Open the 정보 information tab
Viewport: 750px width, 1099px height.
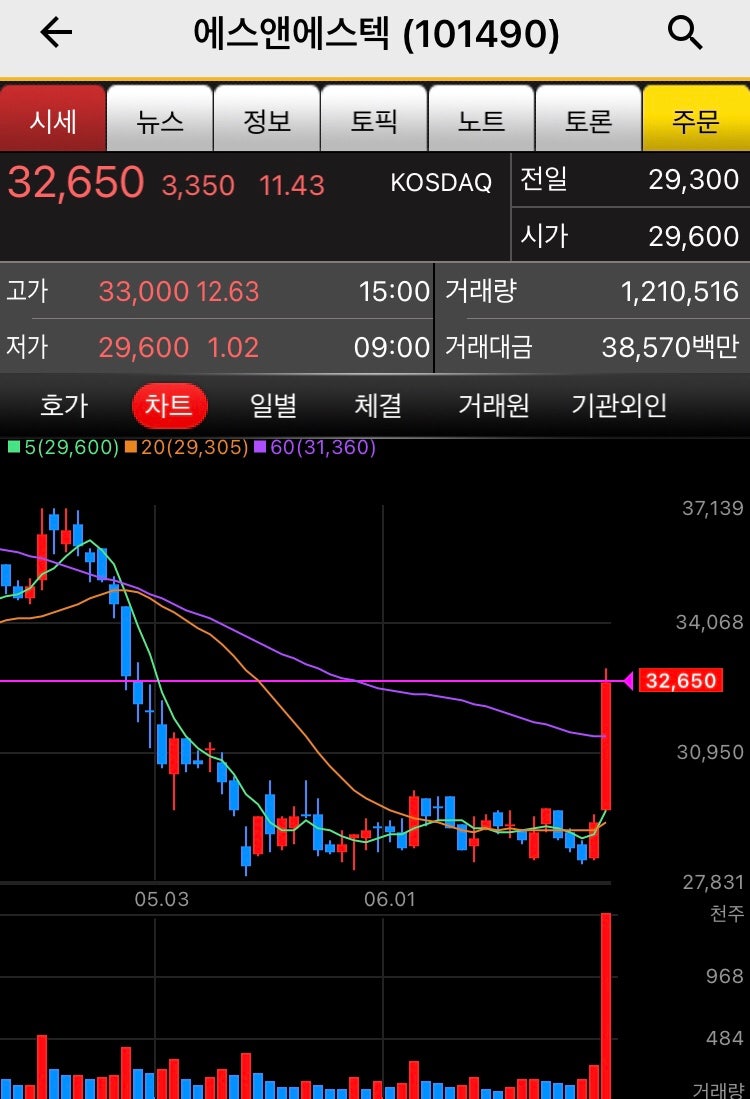(267, 117)
